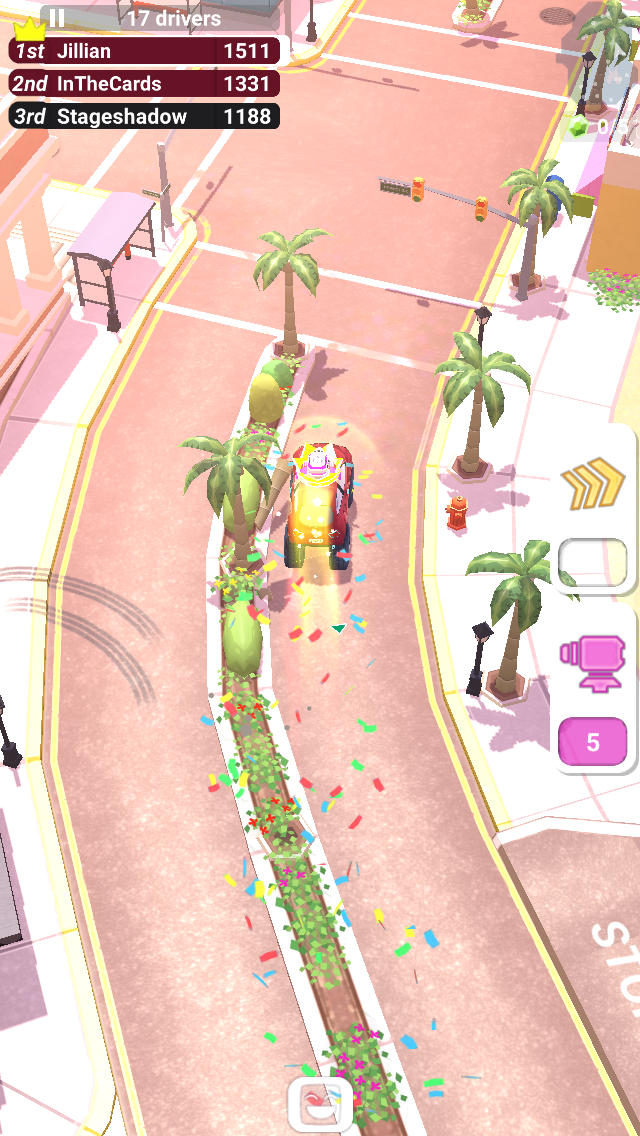Pause the game
Image resolution: width=640 pixels, height=1136 pixels.
coord(57,17)
